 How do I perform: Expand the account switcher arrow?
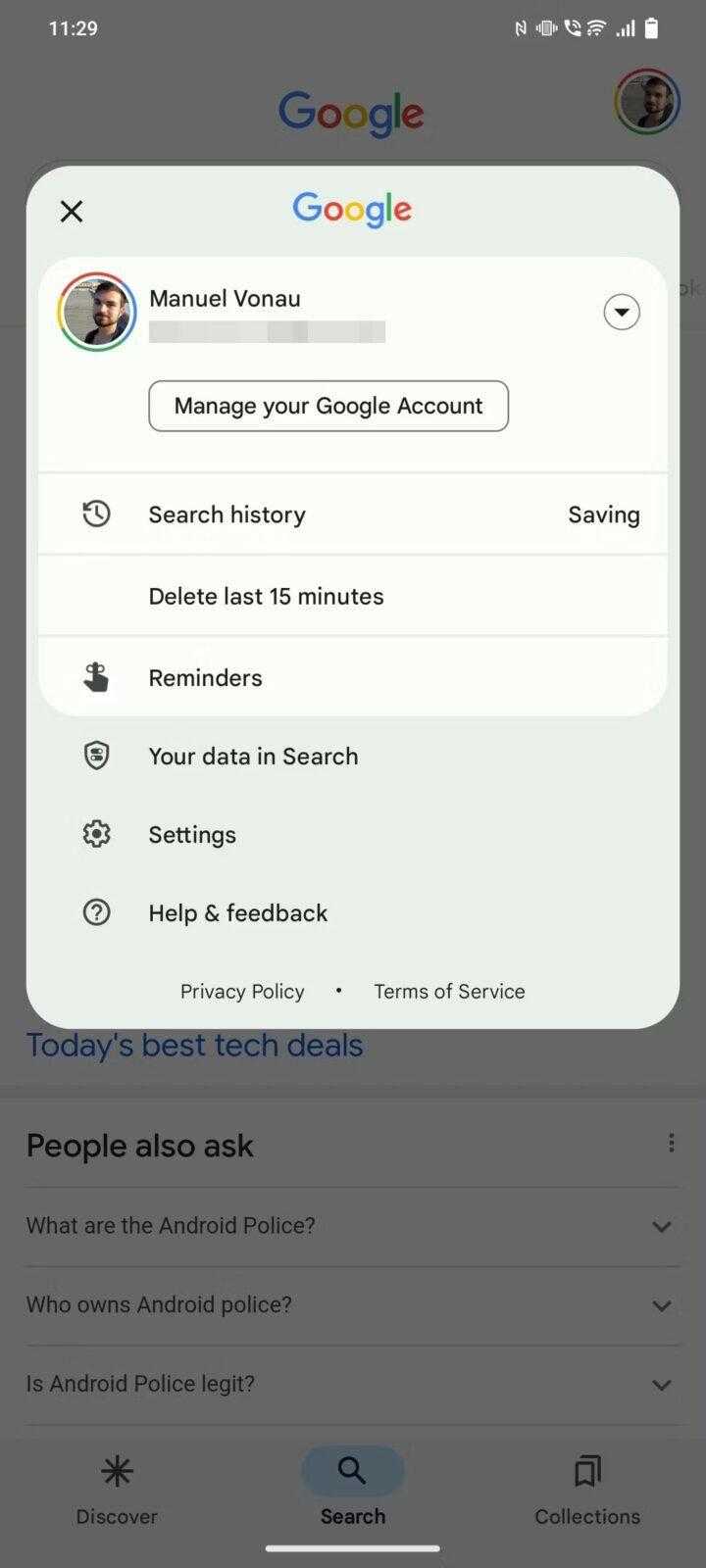point(622,312)
